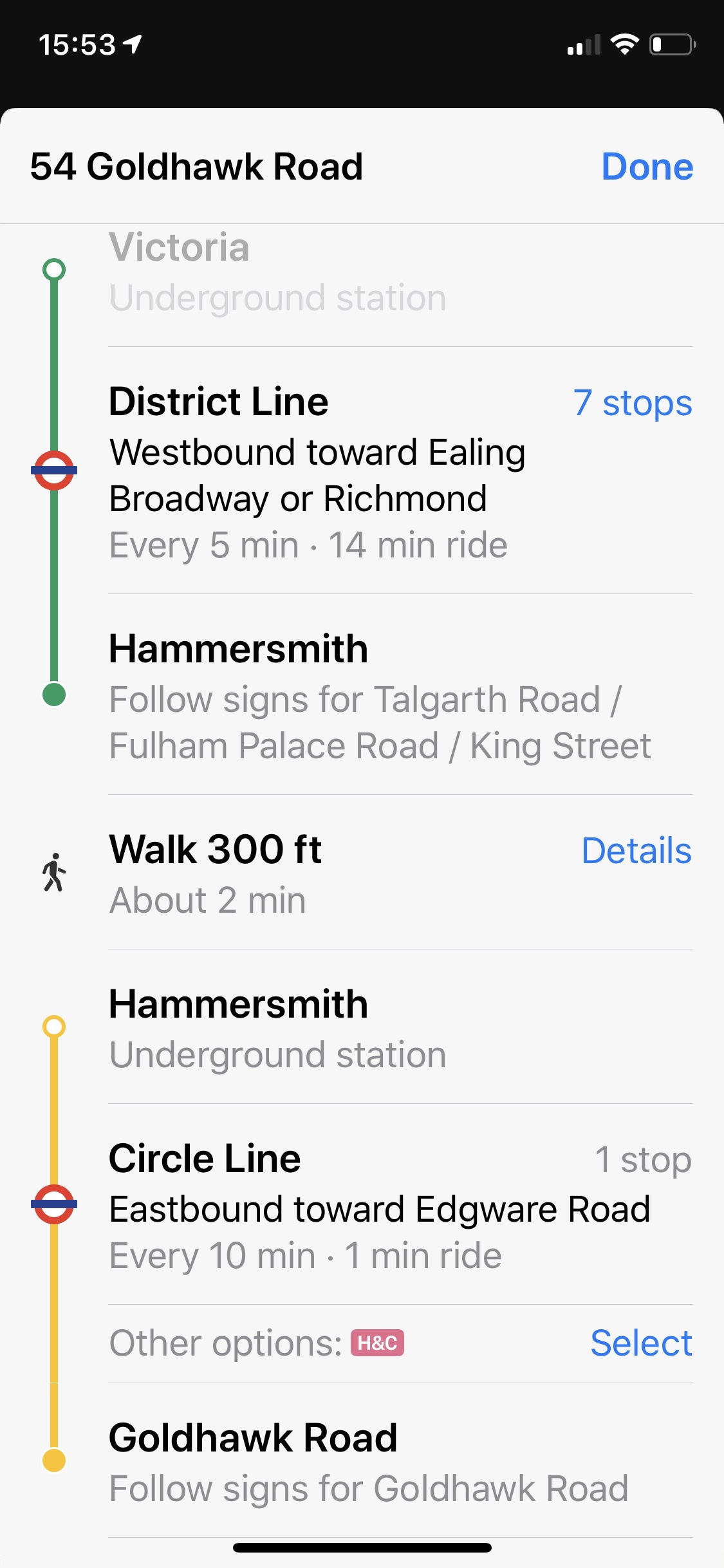Expand the 7 stops list
This screenshot has height=1568, width=724.
tap(632, 403)
